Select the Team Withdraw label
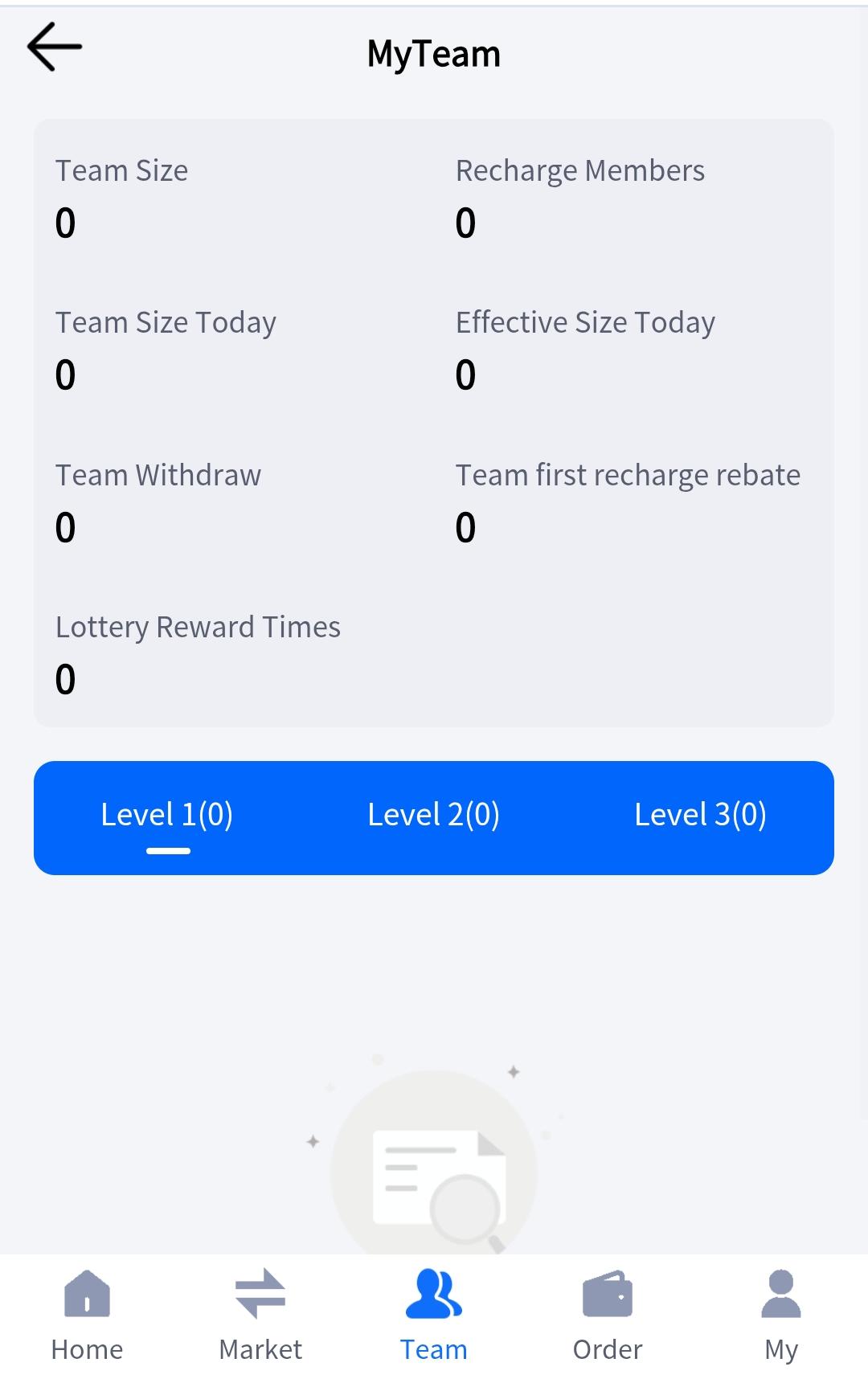This screenshot has width=868, height=1379. point(158,475)
